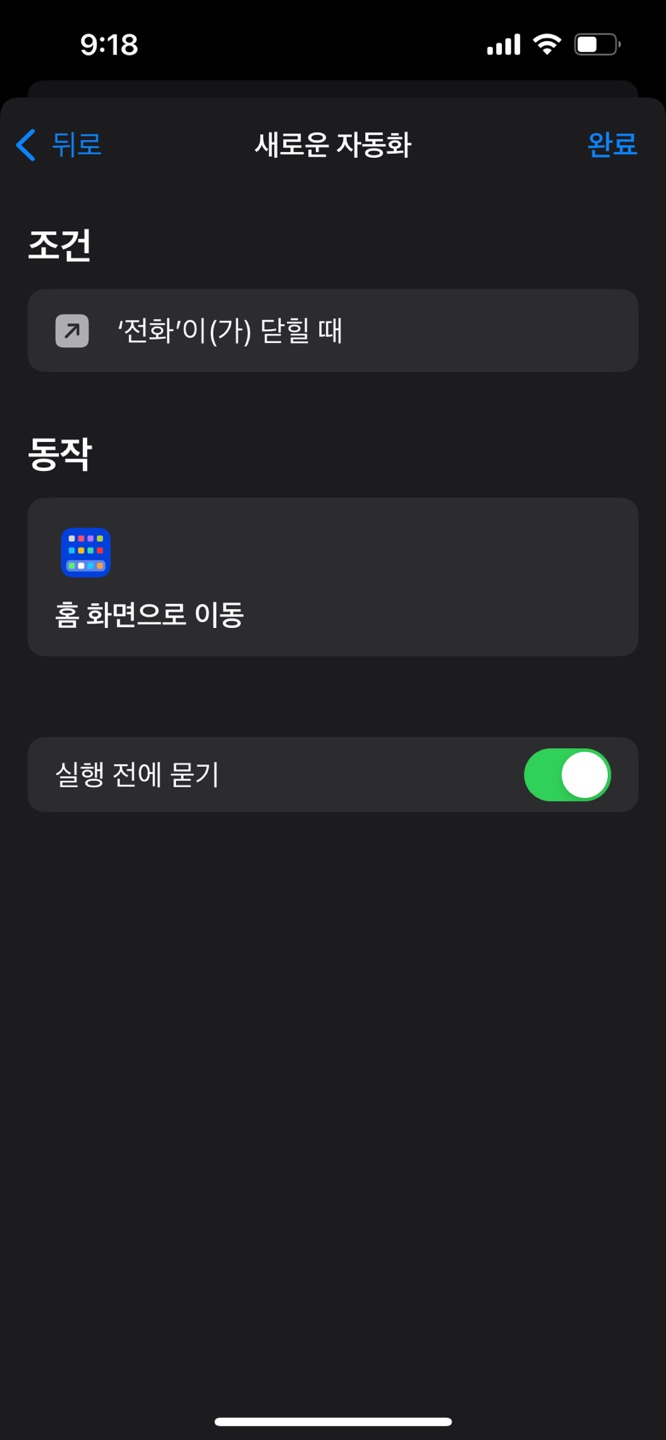Open the '전화'이(가) 닫힐 때 condition row
This screenshot has width=666, height=1440.
pyautogui.click(x=333, y=331)
